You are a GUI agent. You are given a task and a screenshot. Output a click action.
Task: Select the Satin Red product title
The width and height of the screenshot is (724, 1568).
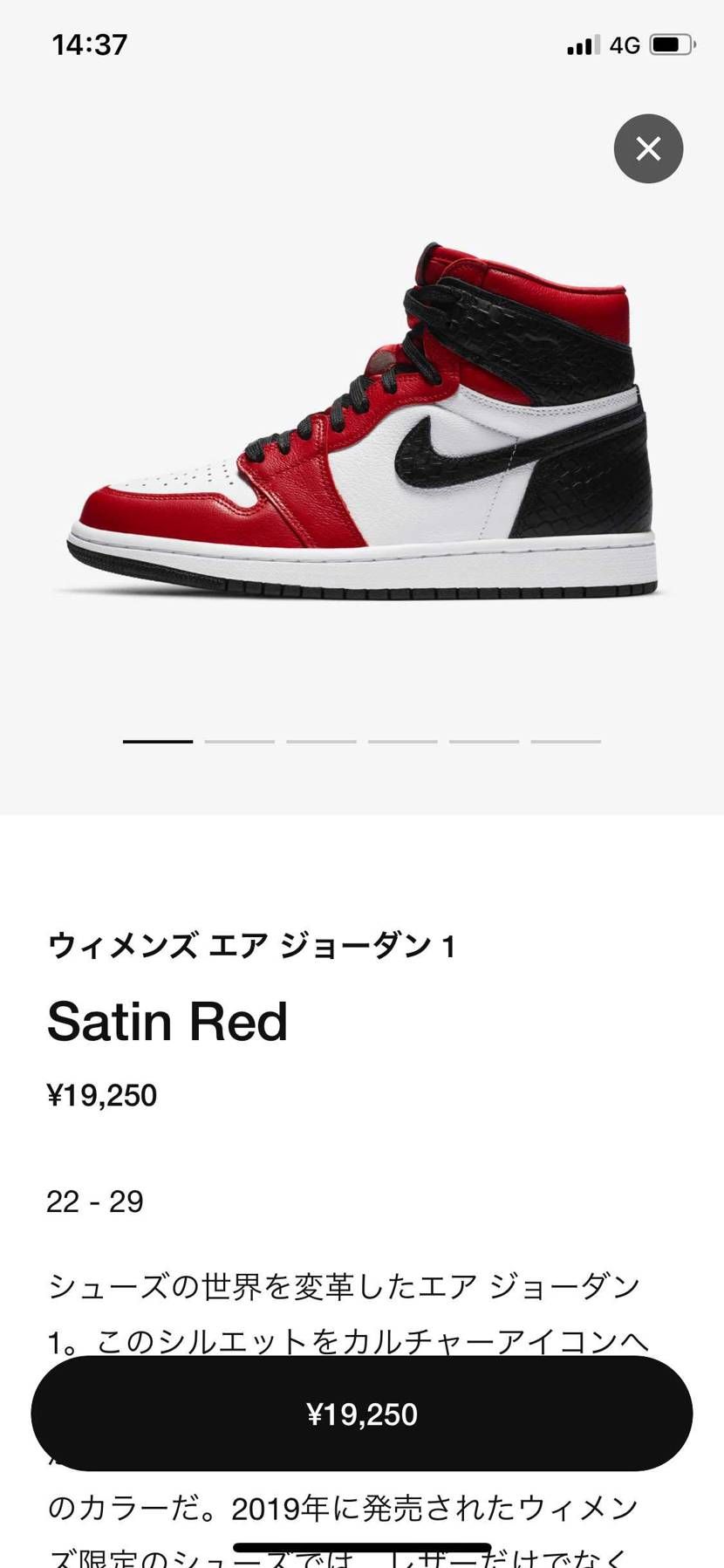167,1020
